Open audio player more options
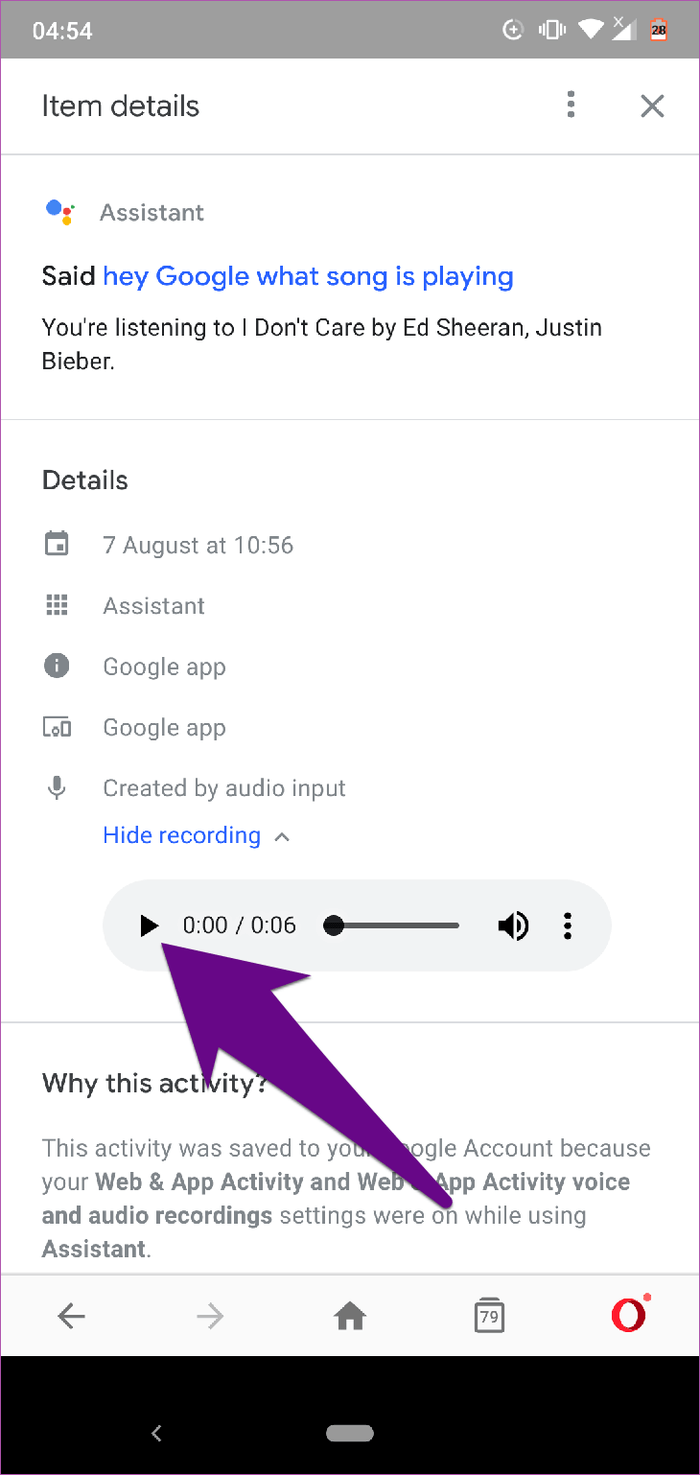Image resolution: width=700 pixels, height=1475 pixels. pyautogui.click(x=567, y=926)
